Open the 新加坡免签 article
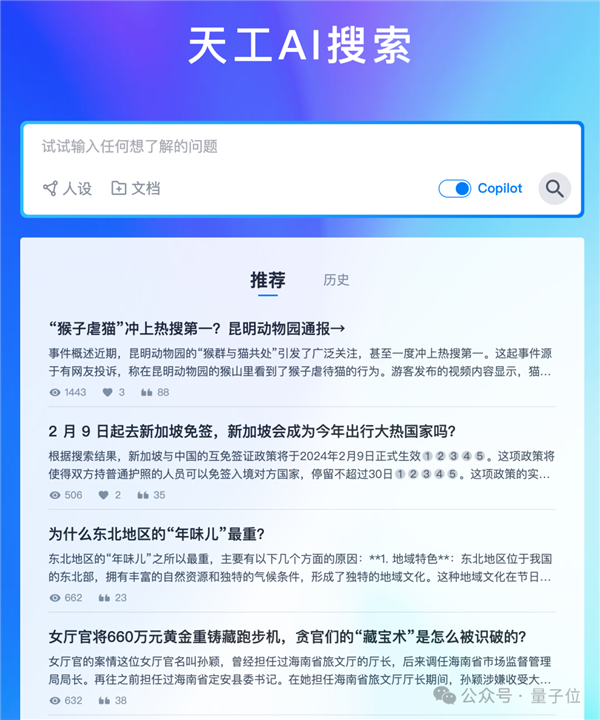The width and height of the screenshot is (600, 720). pos(252,431)
